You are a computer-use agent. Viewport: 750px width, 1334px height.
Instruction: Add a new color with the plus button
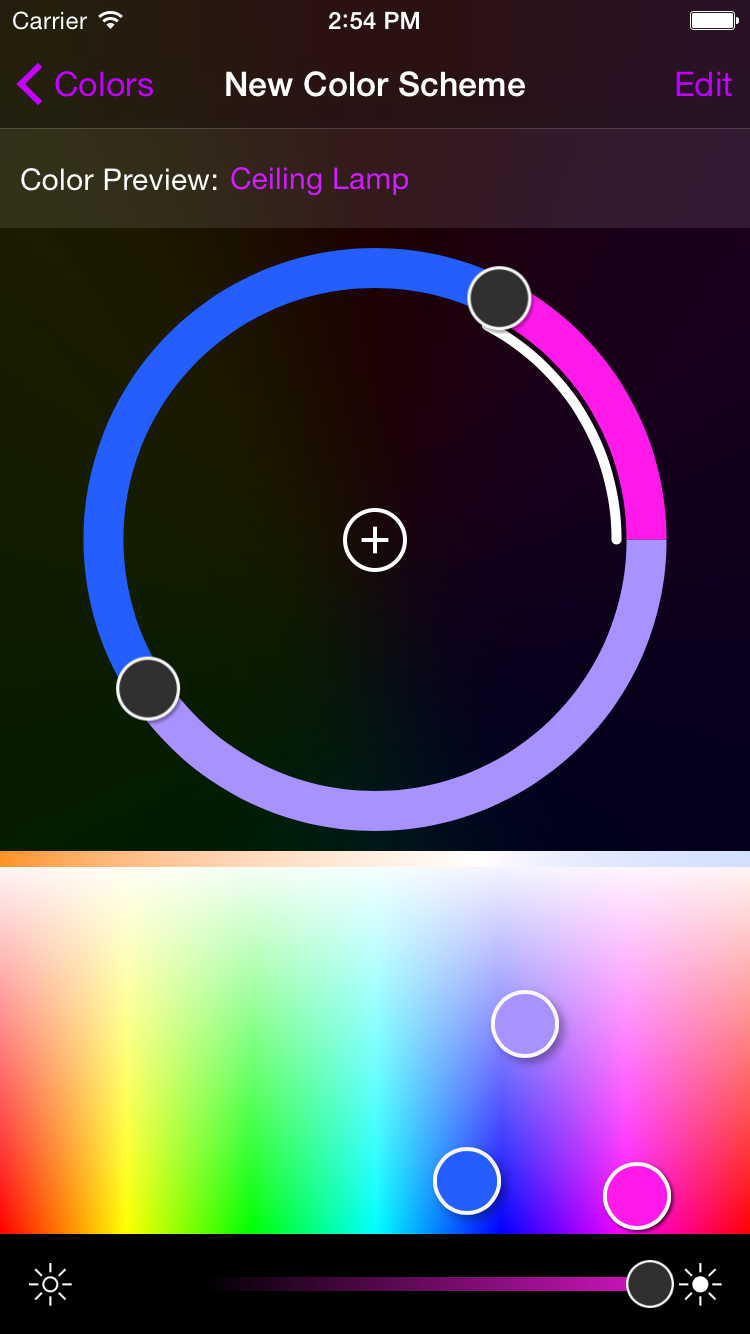(x=375, y=540)
